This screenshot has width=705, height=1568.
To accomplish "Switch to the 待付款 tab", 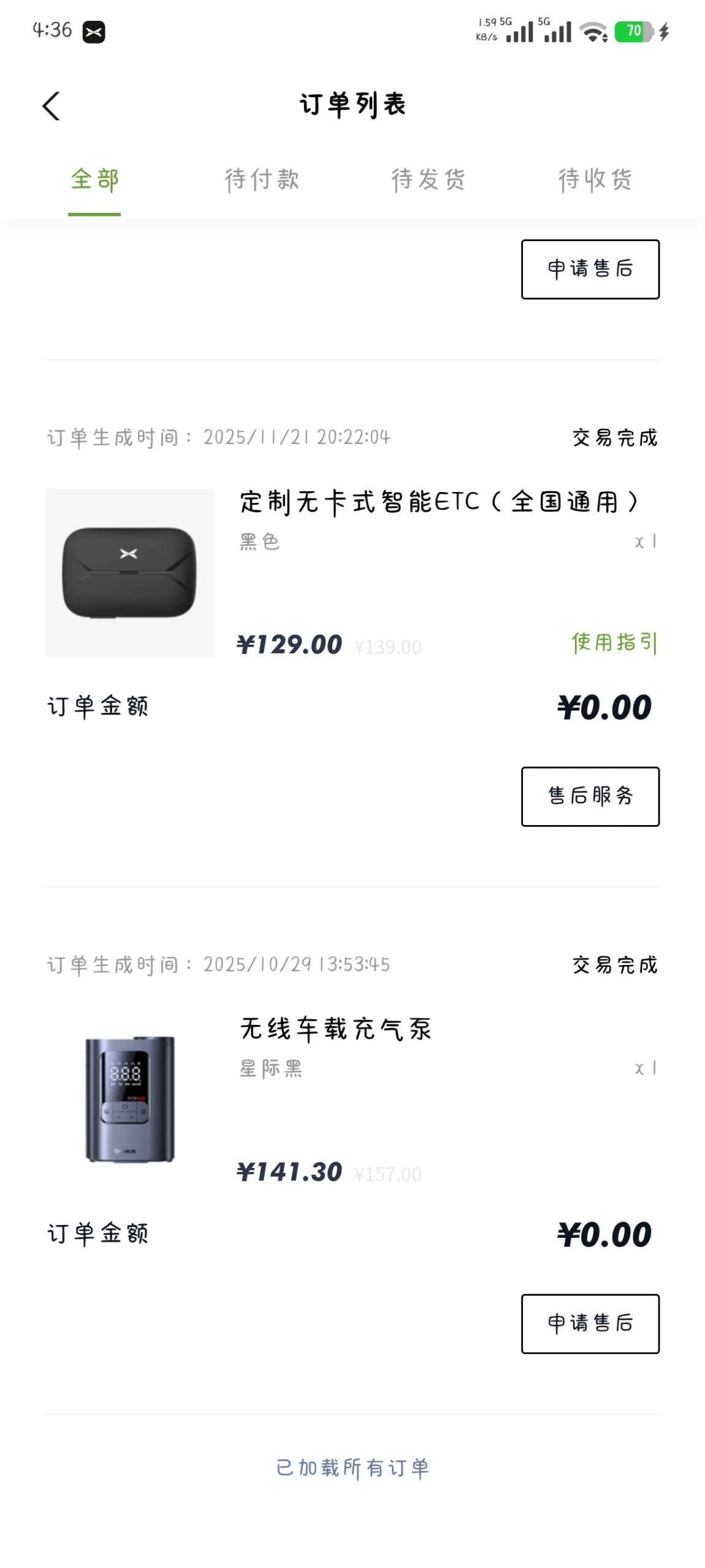I will tap(262, 180).
